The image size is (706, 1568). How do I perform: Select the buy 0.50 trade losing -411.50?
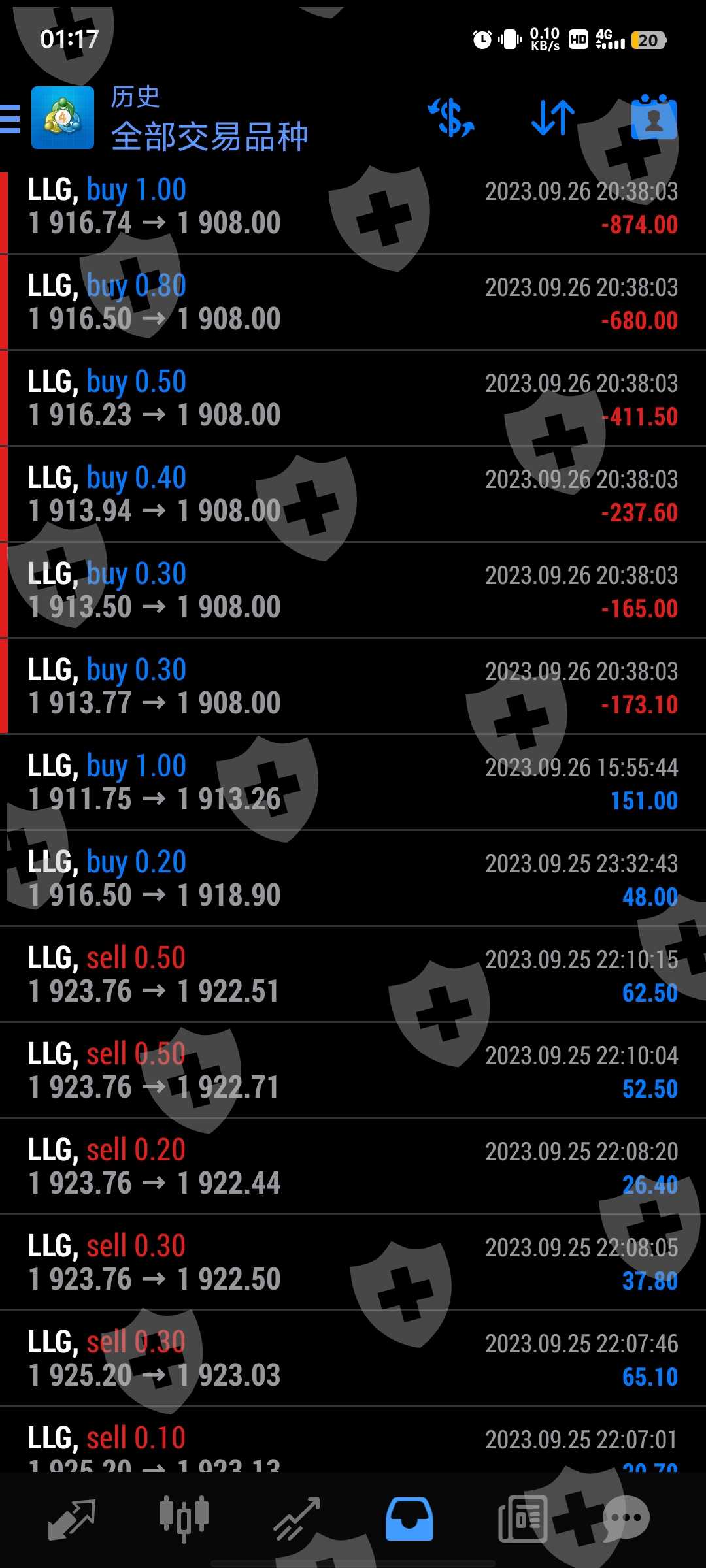353,399
